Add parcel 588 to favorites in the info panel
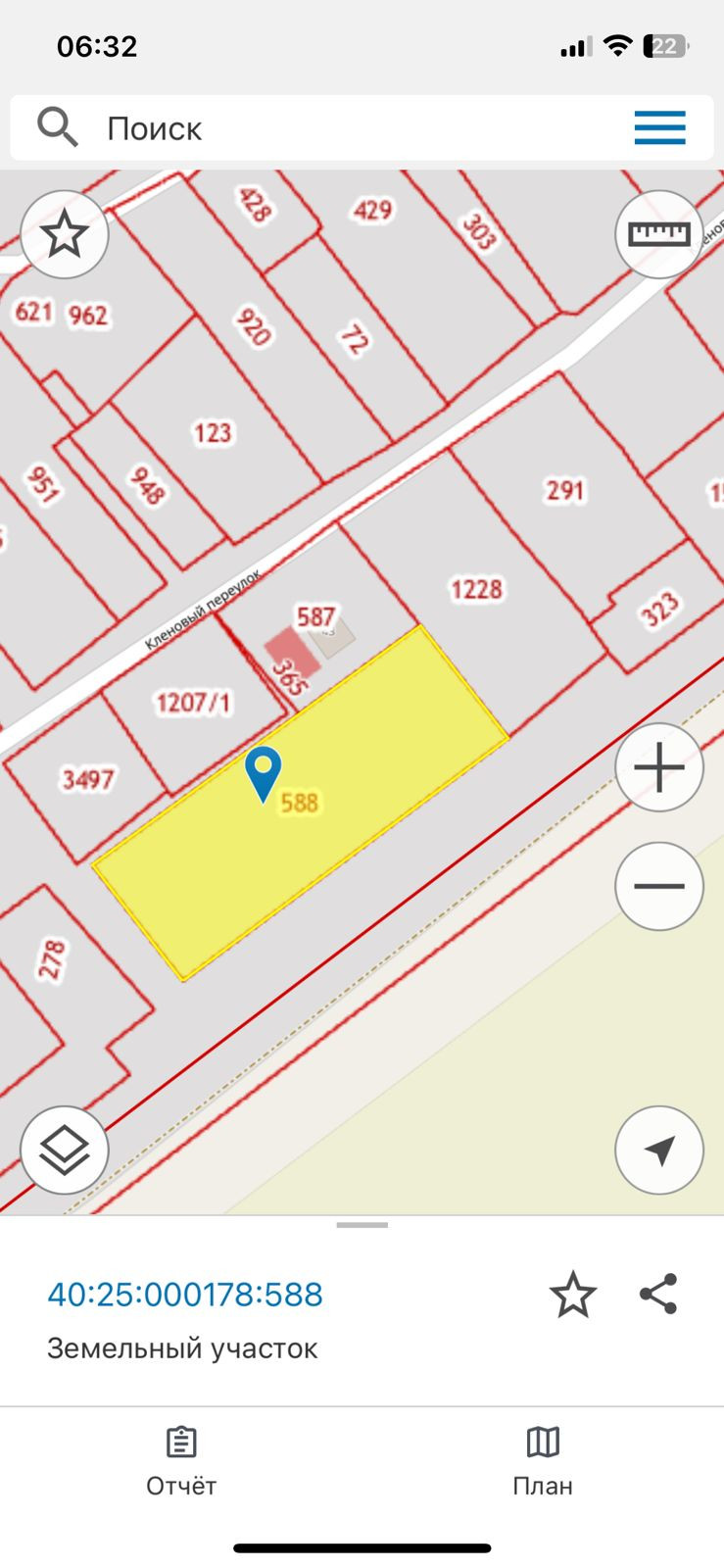This screenshot has width=724, height=1568. click(573, 1295)
